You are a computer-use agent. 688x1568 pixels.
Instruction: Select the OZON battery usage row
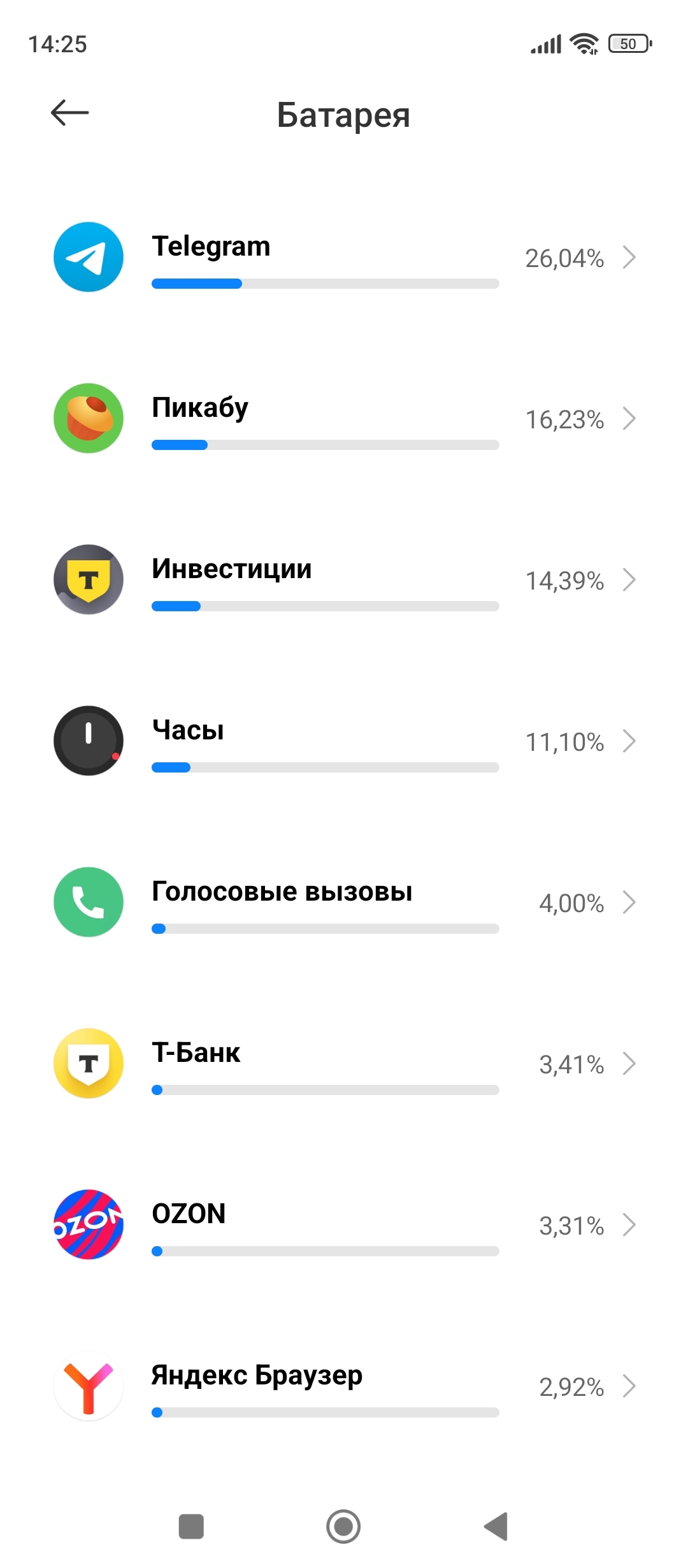[344, 1225]
